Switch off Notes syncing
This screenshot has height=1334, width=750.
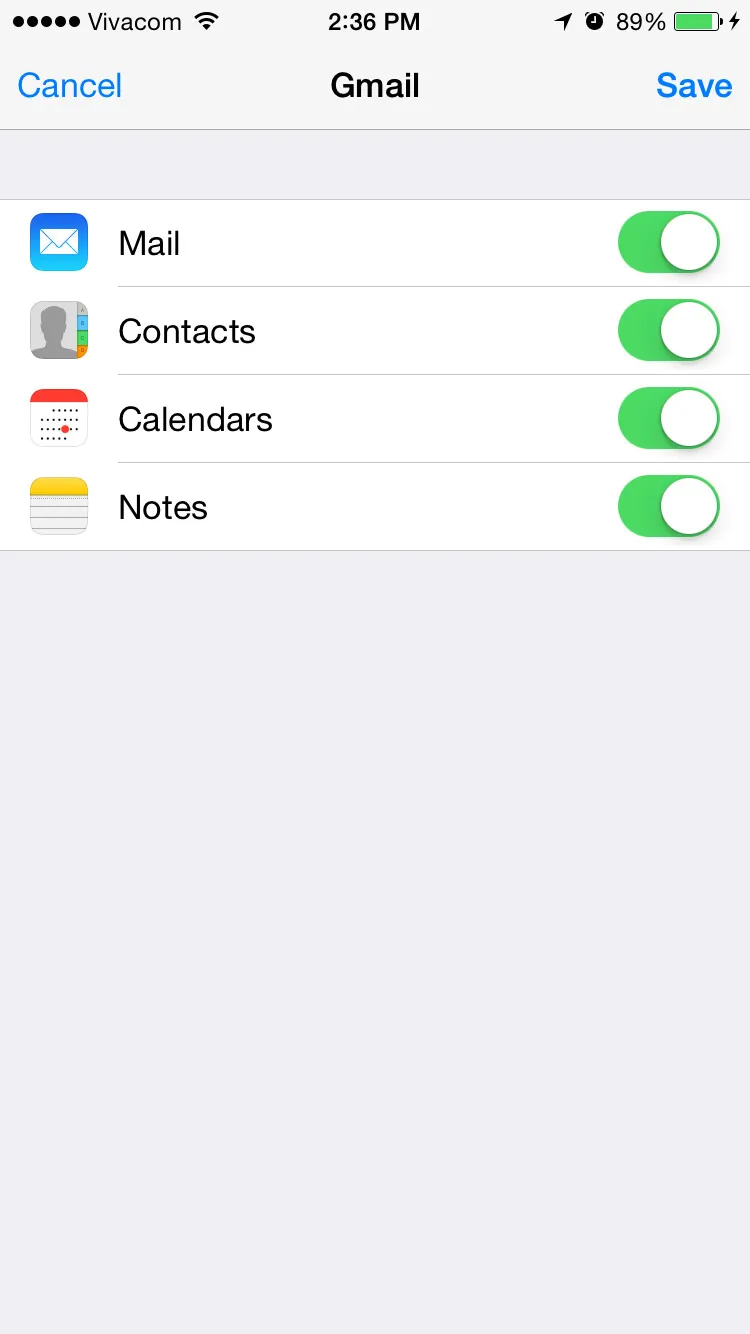pyautogui.click(x=668, y=507)
